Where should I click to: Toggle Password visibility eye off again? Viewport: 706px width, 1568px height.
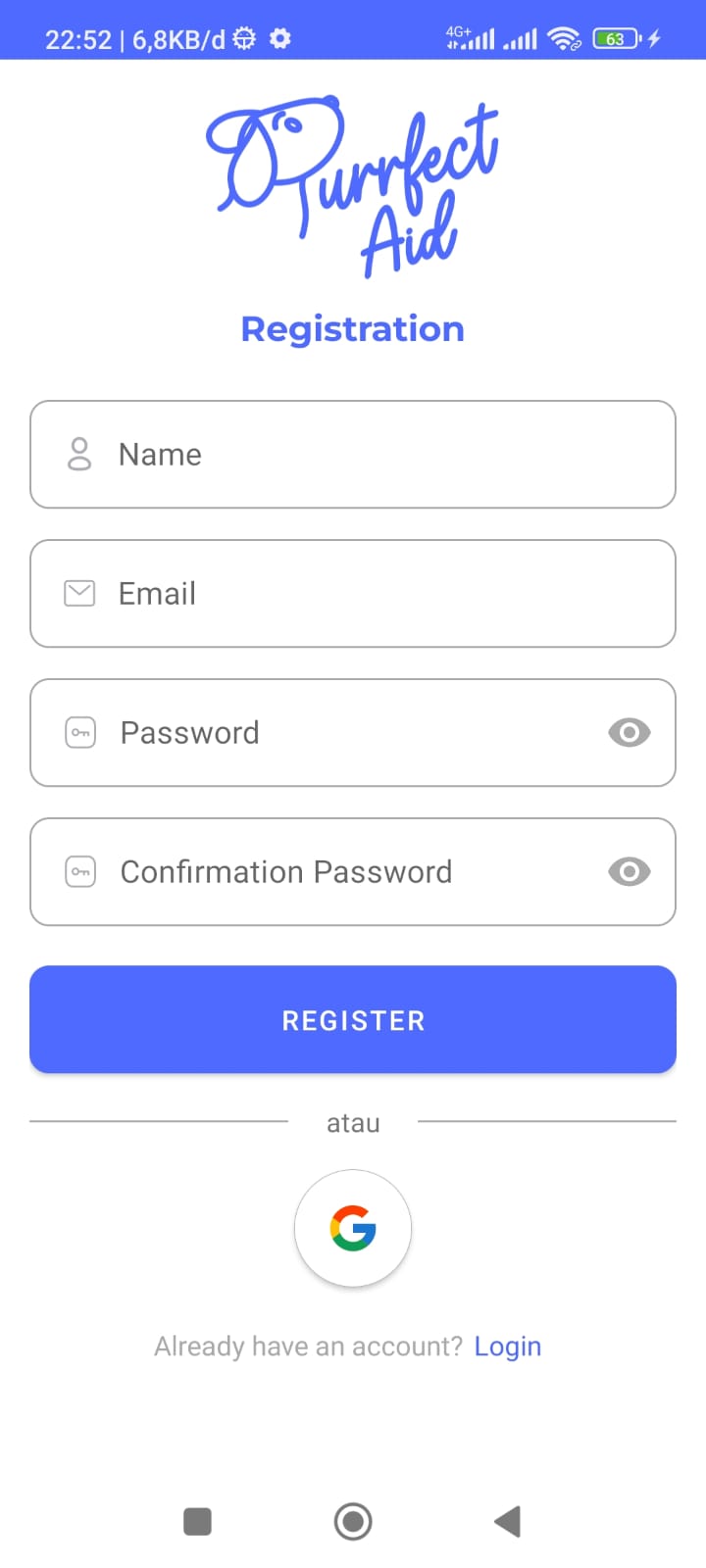pos(629,732)
